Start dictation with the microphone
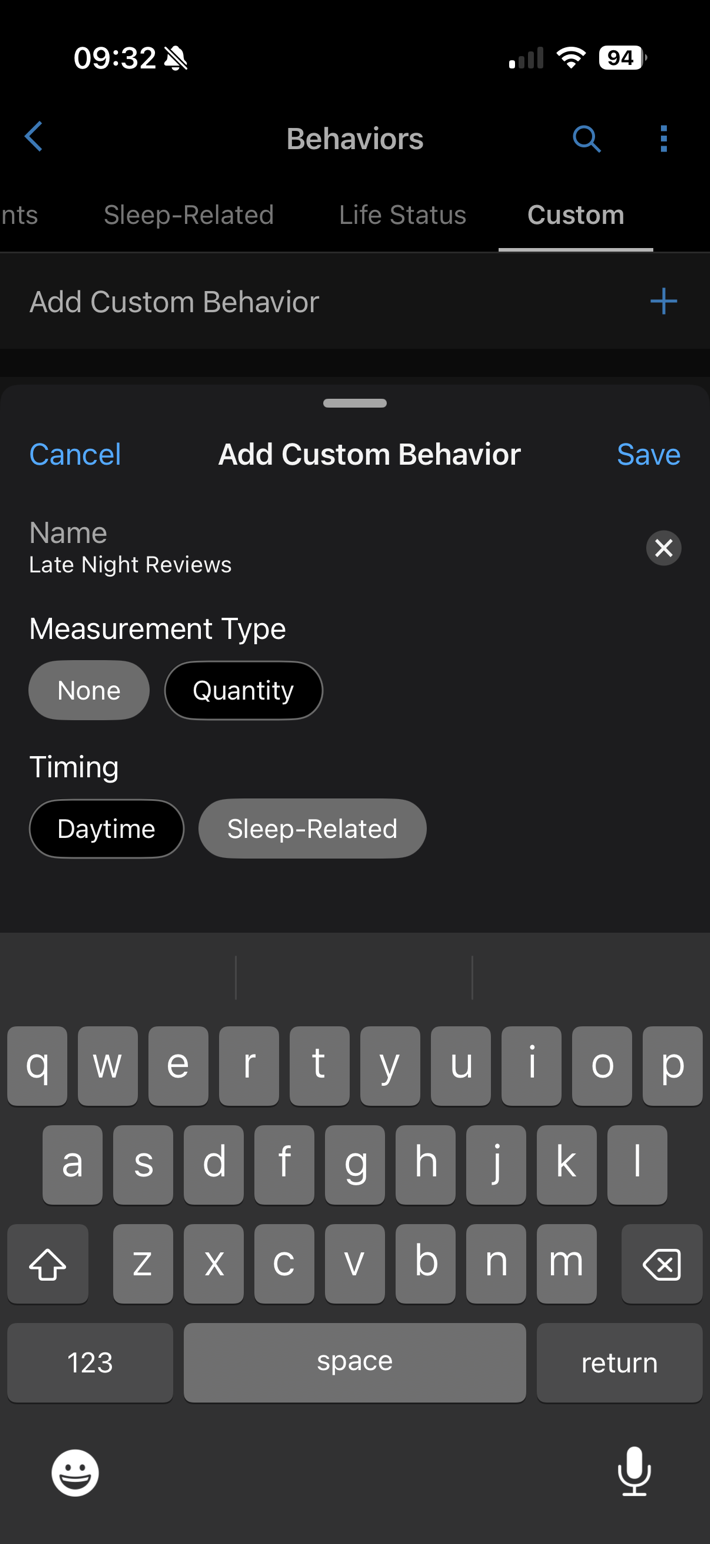 (x=634, y=1471)
